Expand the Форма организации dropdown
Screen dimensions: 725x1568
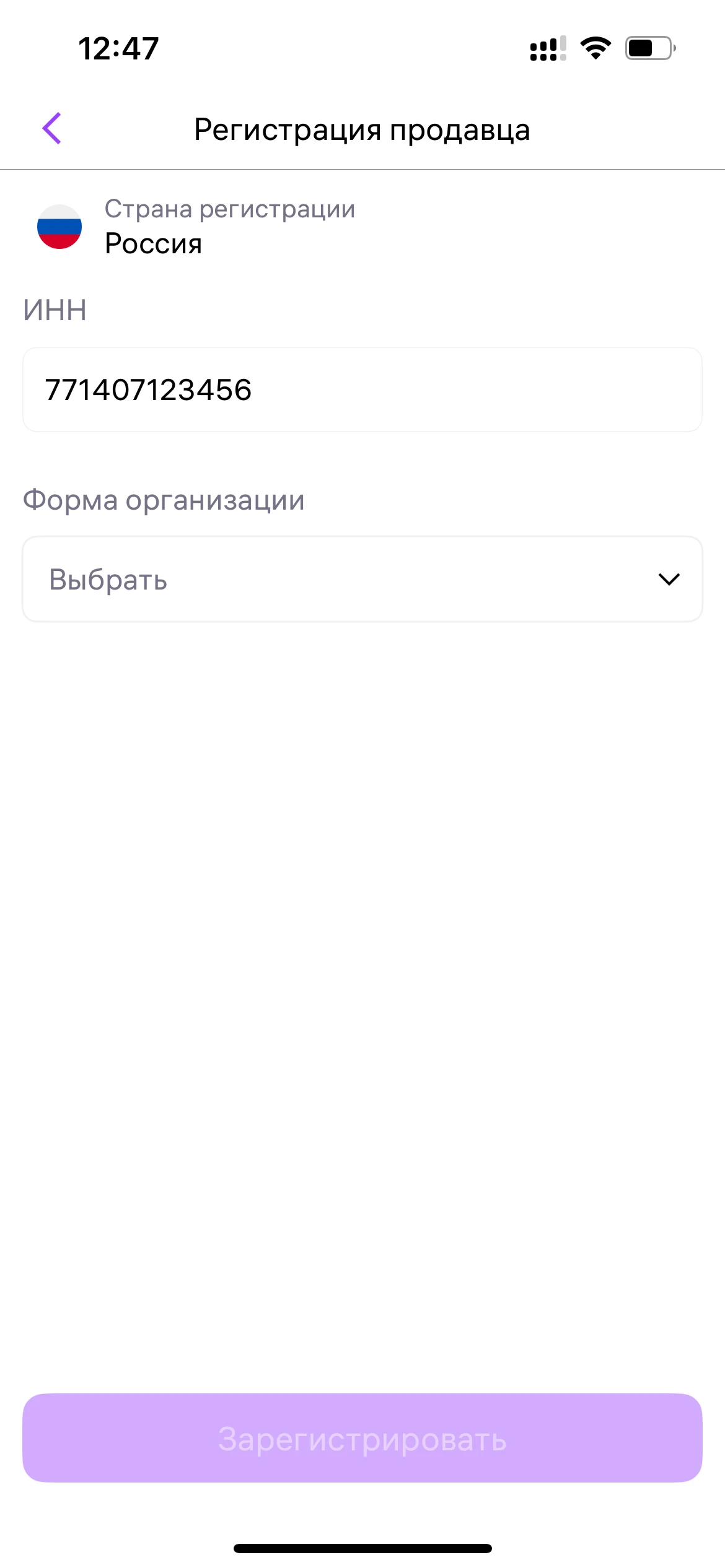(x=362, y=579)
